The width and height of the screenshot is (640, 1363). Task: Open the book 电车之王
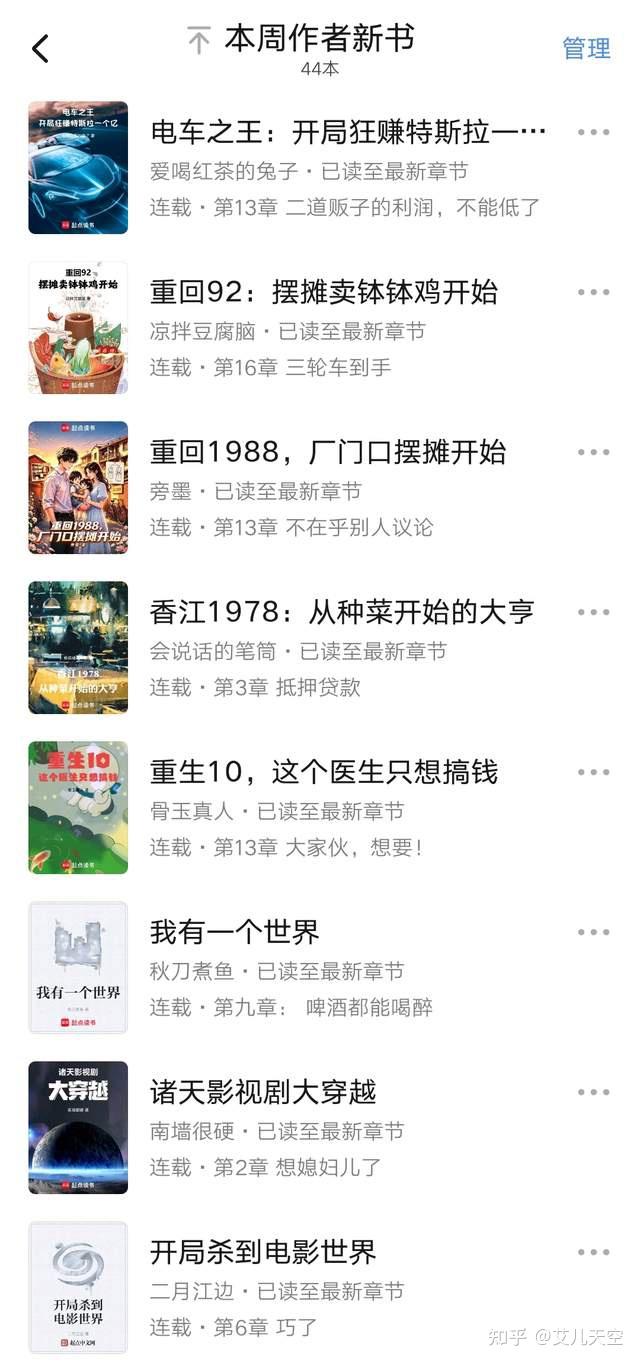click(x=320, y=168)
